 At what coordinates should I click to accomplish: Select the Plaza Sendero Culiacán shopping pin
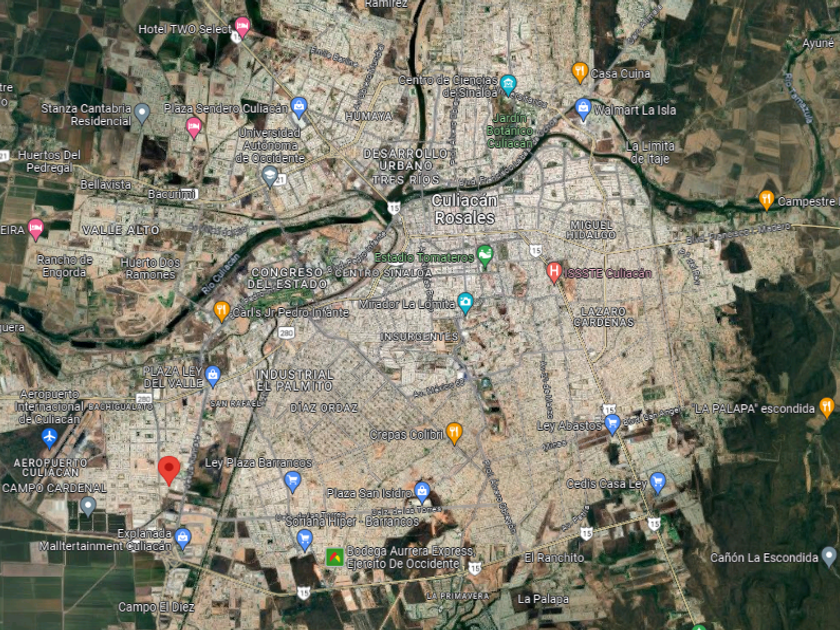click(298, 106)
